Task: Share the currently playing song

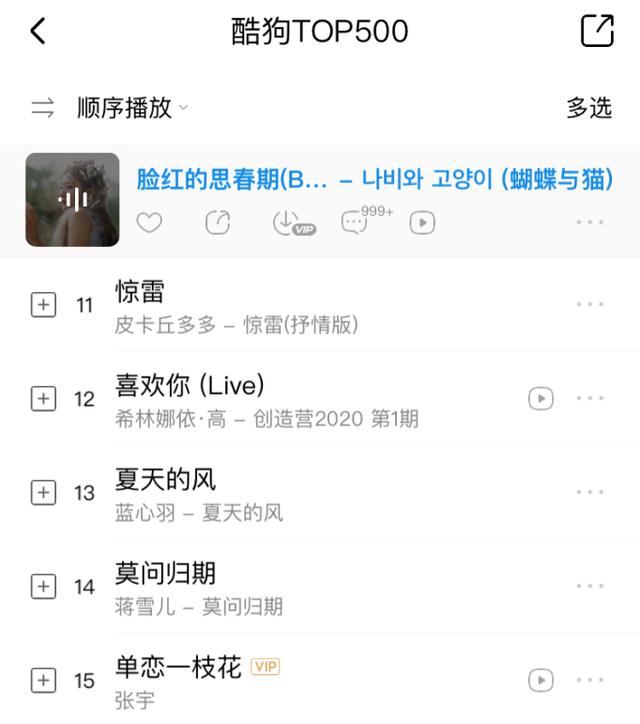Action: [x=217, y=223]
